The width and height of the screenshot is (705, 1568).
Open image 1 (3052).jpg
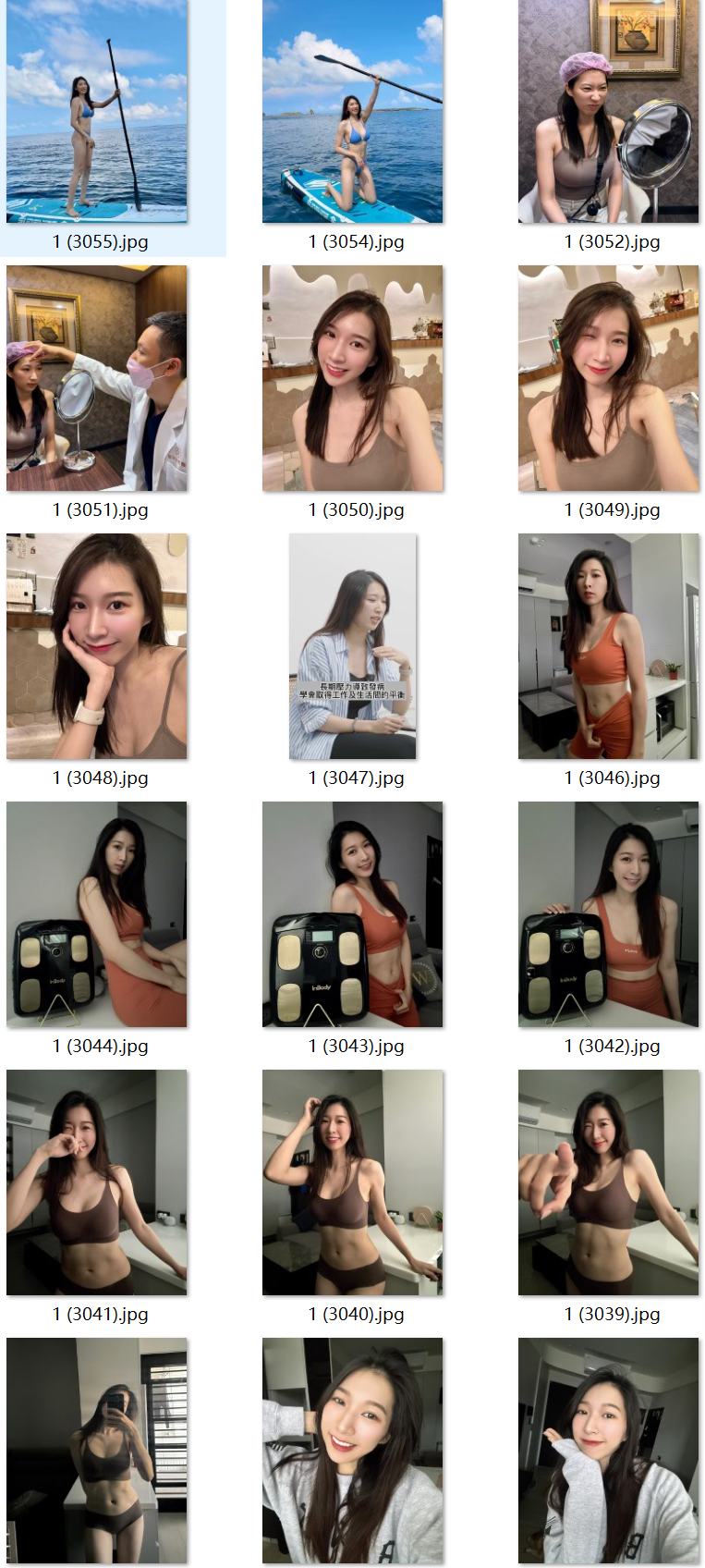[608, 111]
